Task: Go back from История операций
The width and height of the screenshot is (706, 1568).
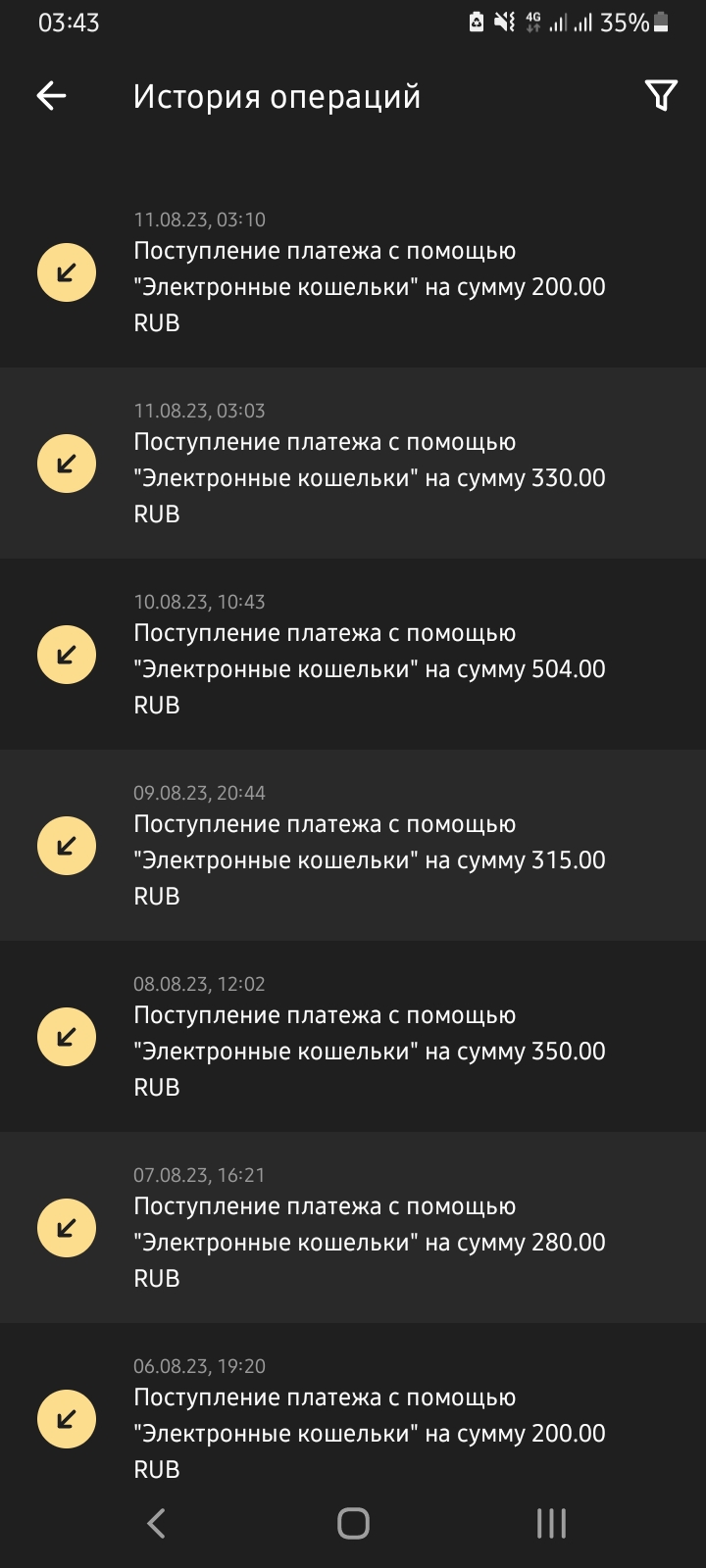Action: click(x=51, y=96)
